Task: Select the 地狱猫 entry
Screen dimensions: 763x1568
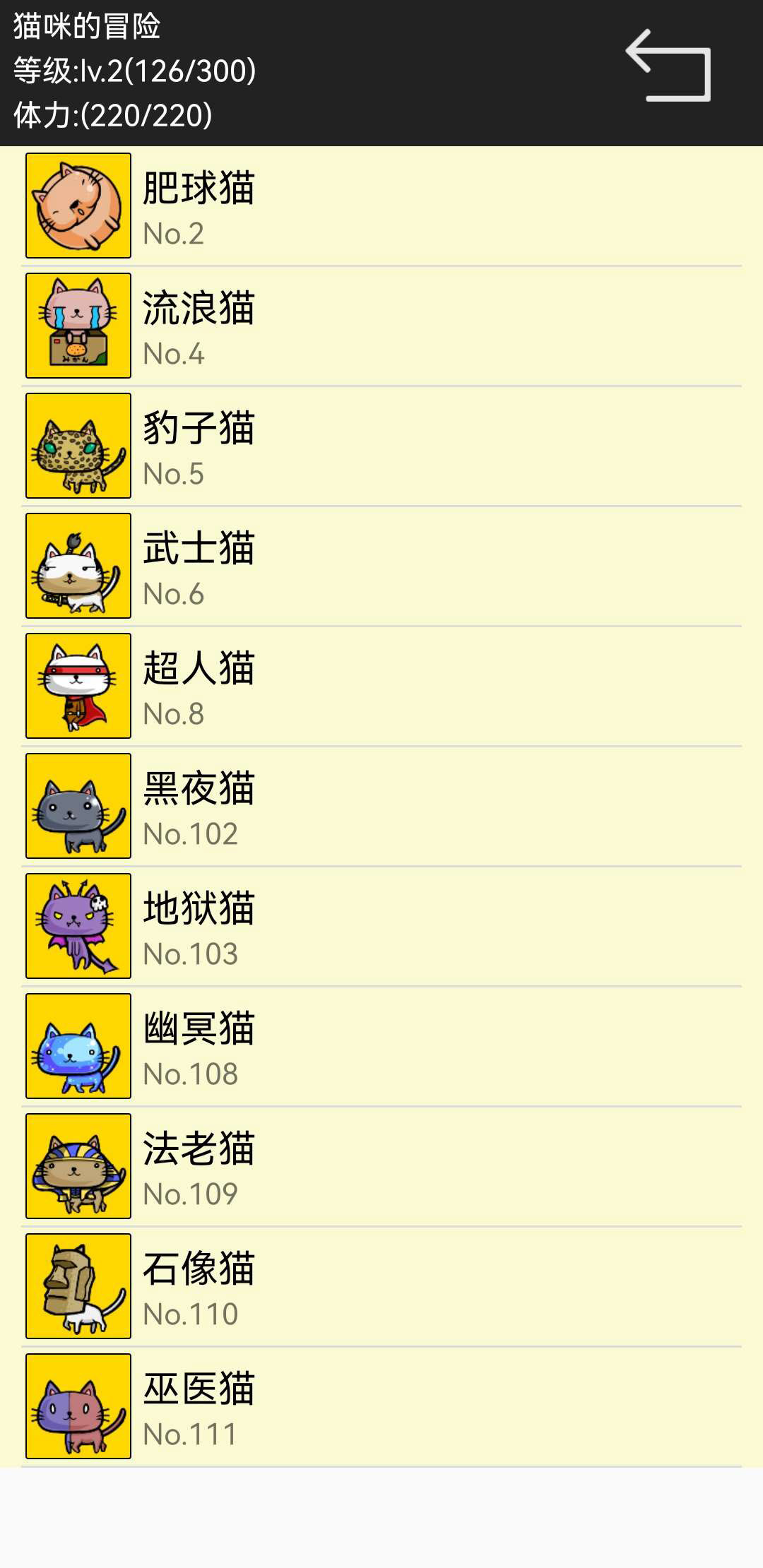Action: point(381,926)
